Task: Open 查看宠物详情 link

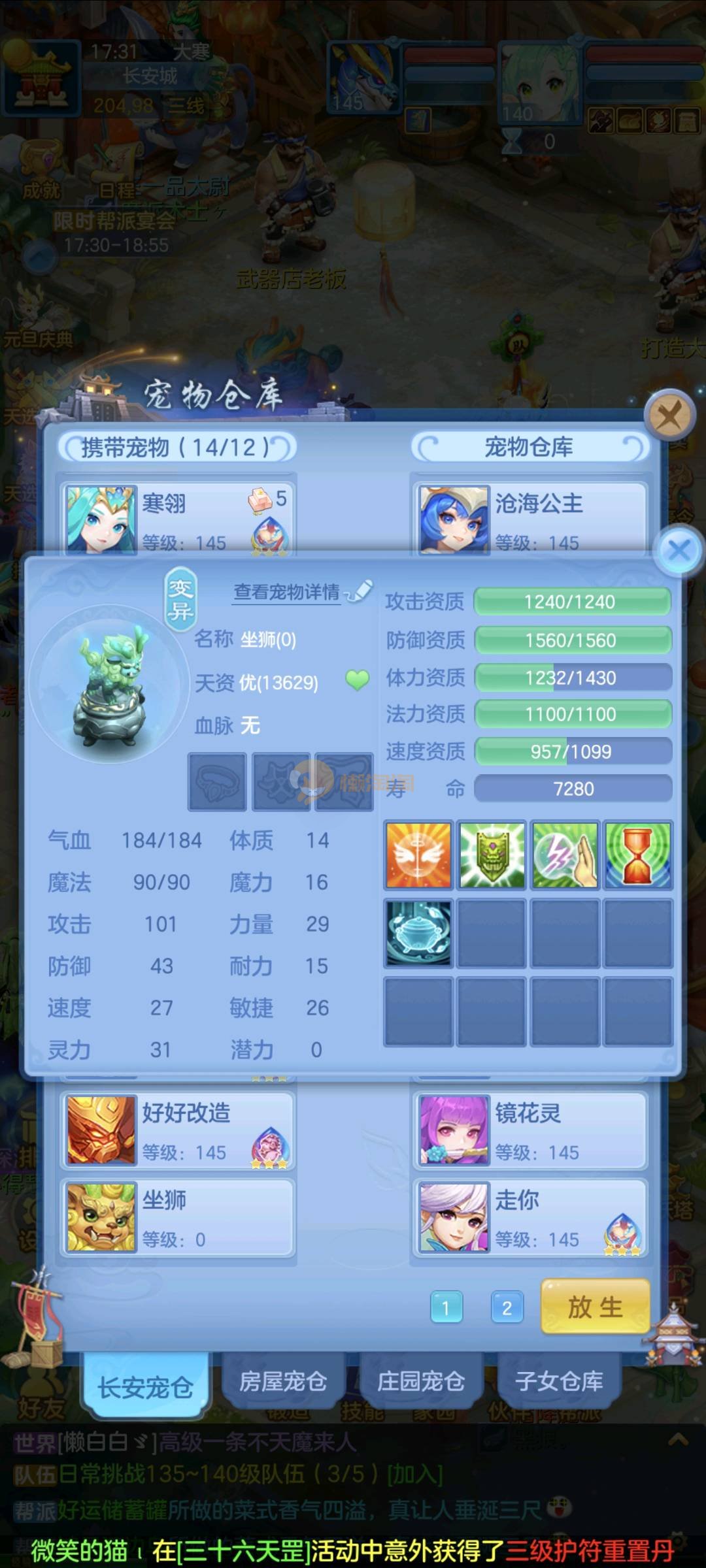Action: pyautogui.click(x=288, y=592)
